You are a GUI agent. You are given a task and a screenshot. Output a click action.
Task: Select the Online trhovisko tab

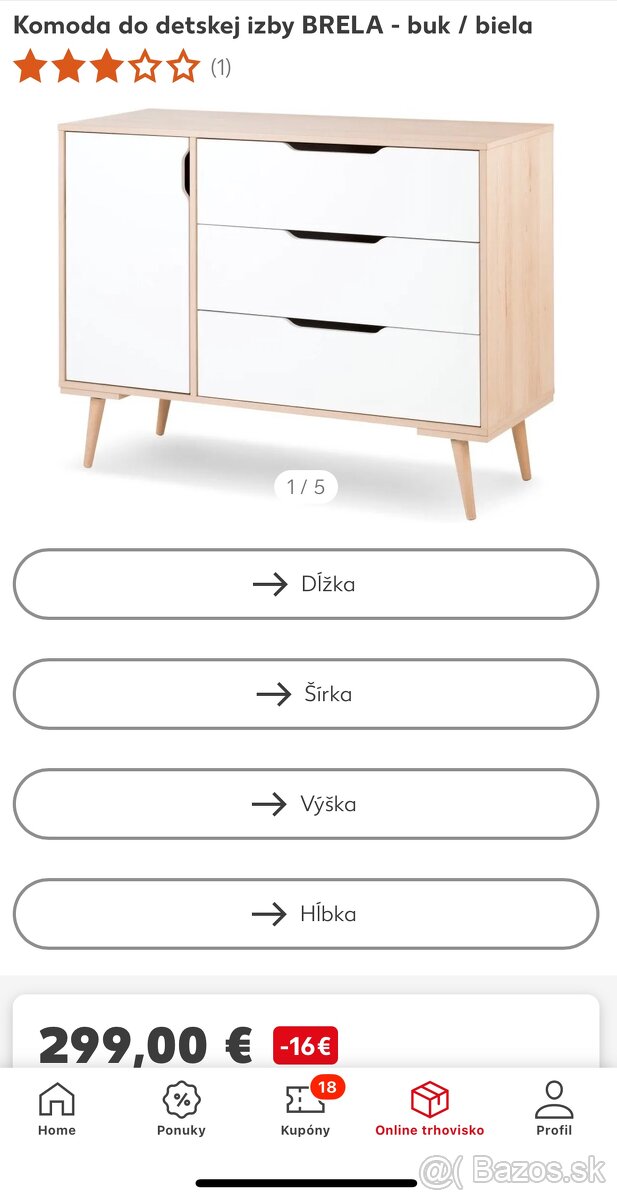(429, 1109)
